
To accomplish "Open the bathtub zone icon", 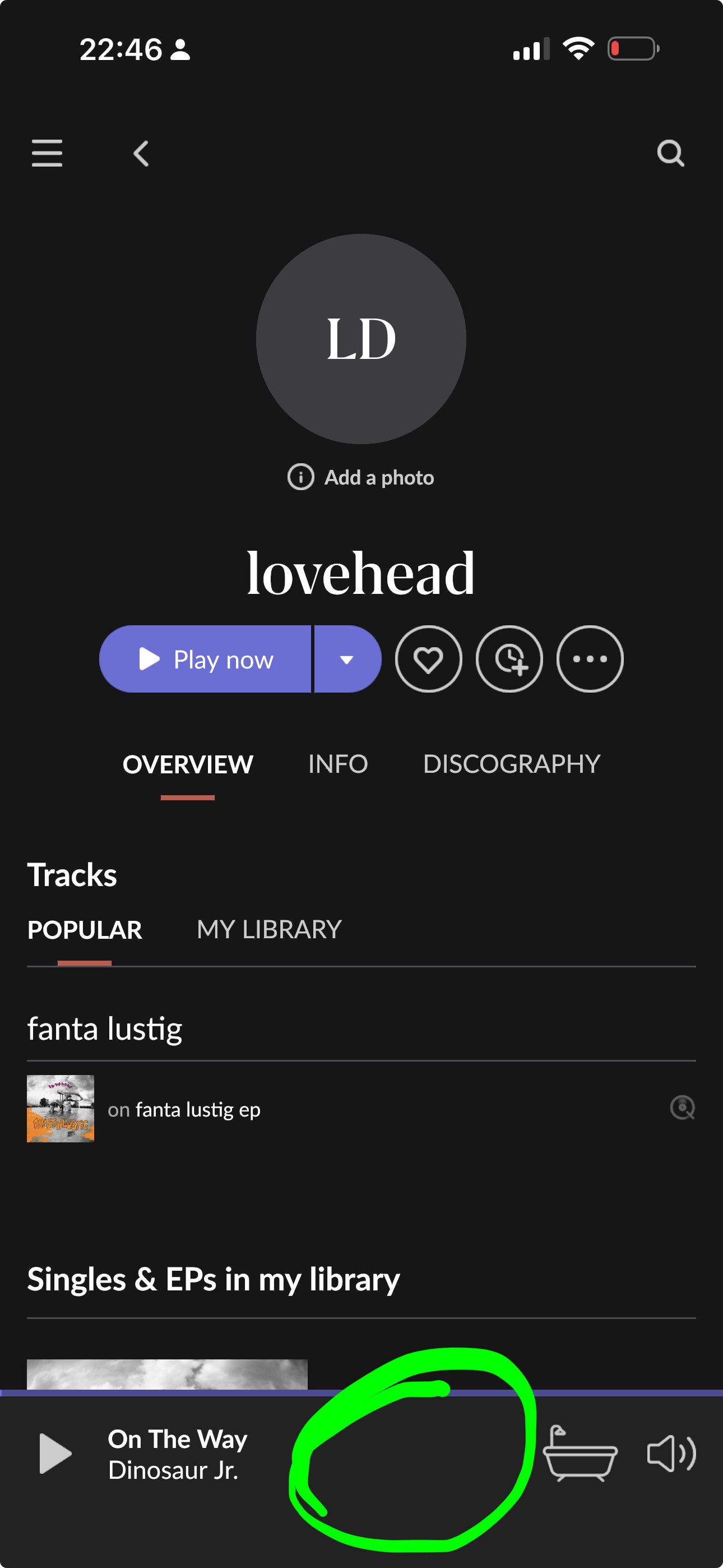I will [x=580, y=1454].
